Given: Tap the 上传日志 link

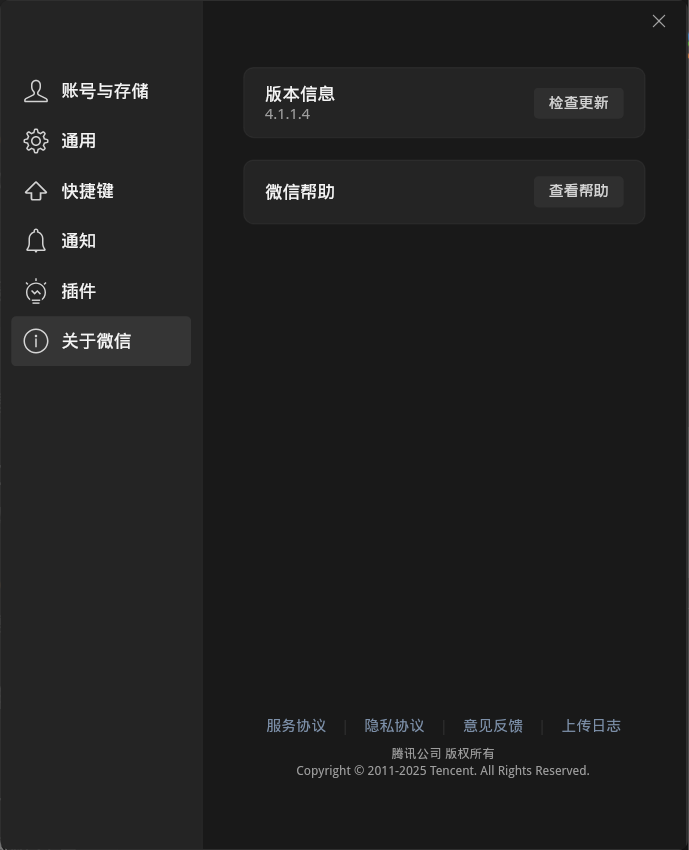Looking at the screenshot, I should point(591,726).
